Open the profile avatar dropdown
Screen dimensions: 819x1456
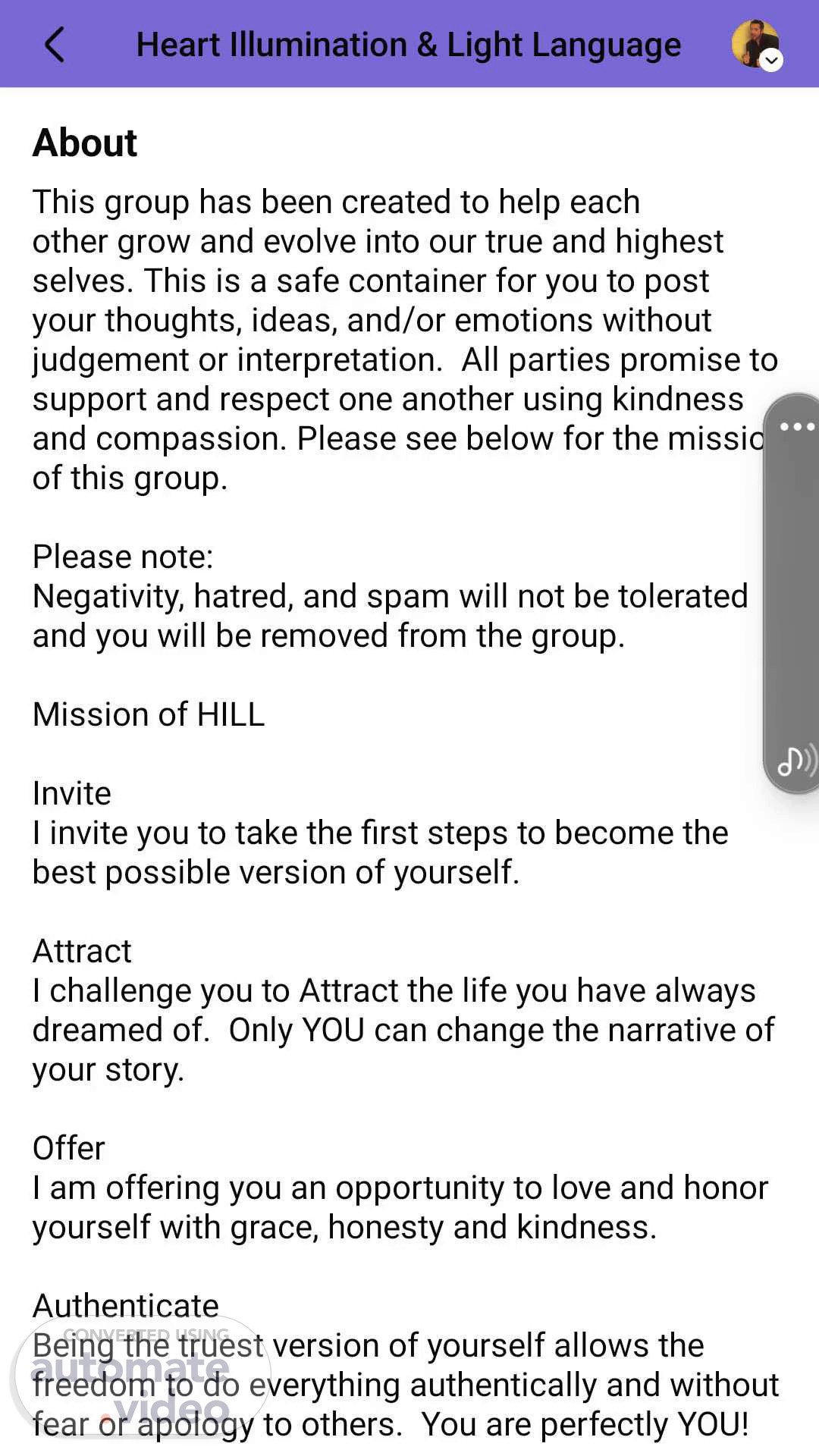click(757, 45)
